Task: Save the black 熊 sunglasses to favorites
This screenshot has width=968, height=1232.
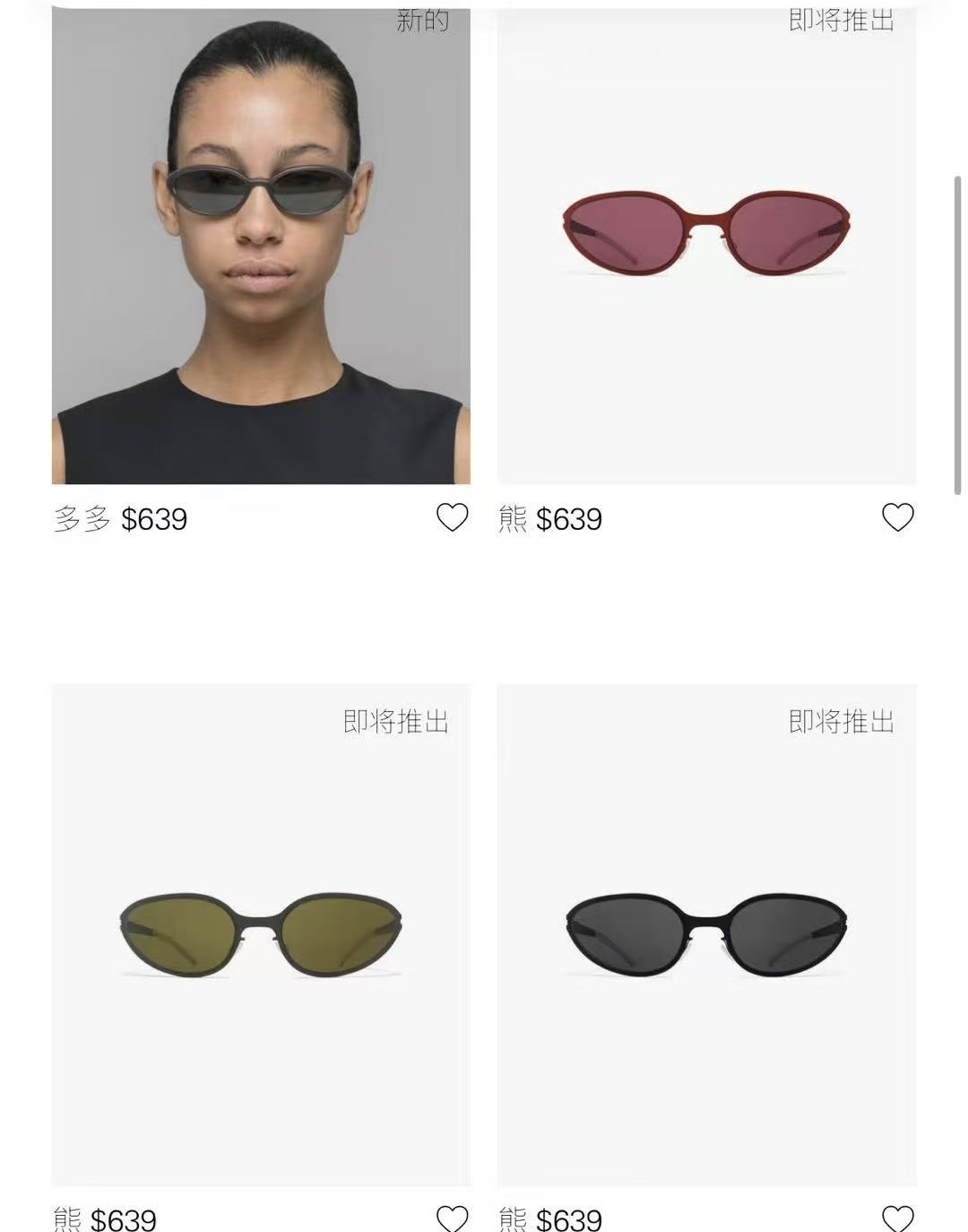Action: pos(897,1218)
